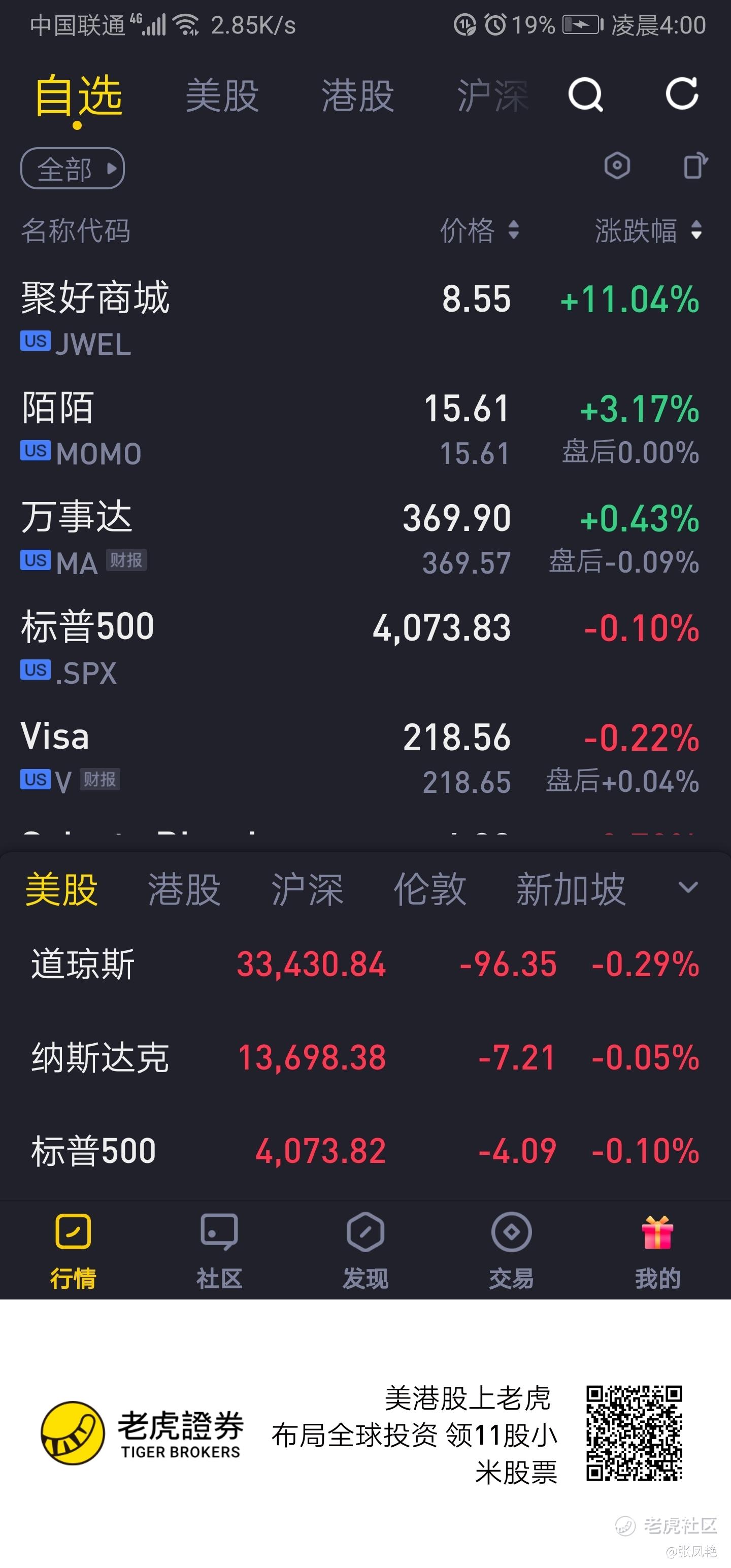Viewport: 731px width, 1568px height.
Task: Collapse the index panel chevron
Action: [x=688, y=887]
